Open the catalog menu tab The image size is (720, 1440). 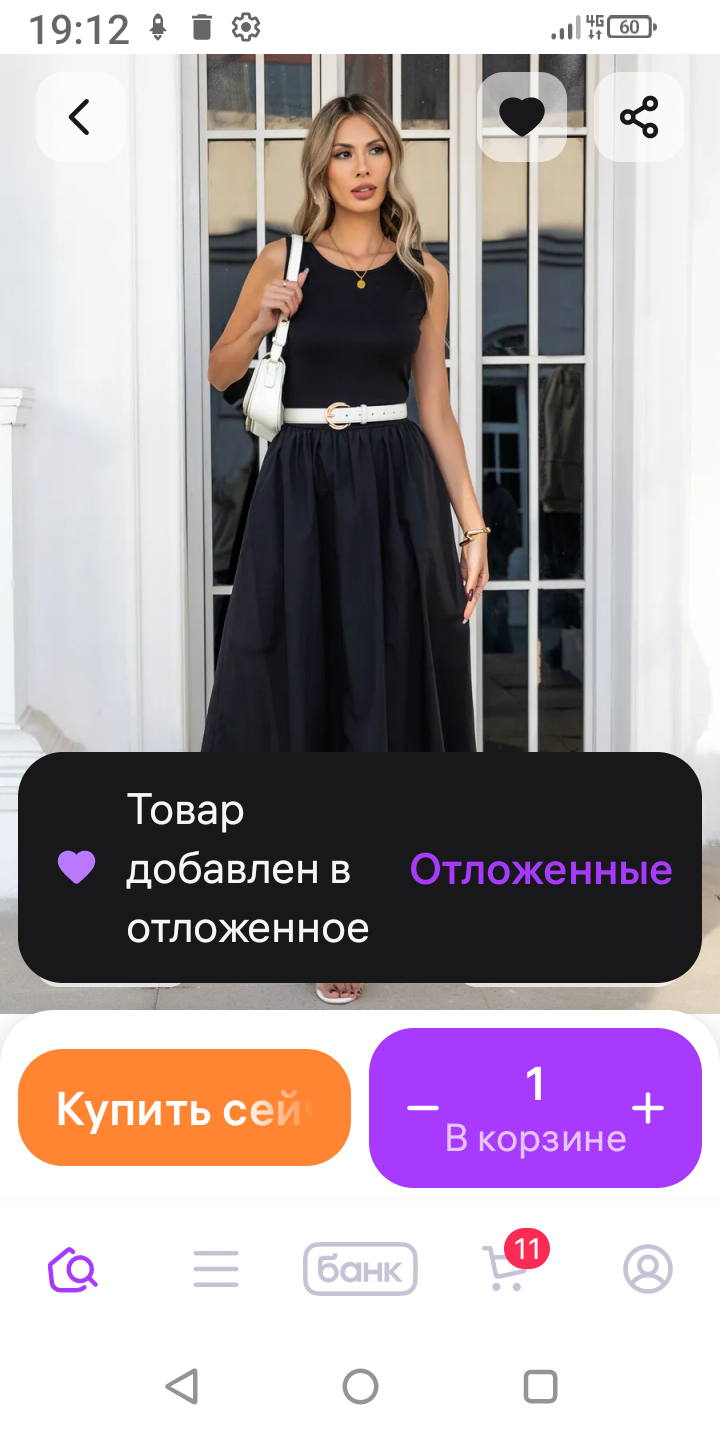click(x=216, y=1270)
